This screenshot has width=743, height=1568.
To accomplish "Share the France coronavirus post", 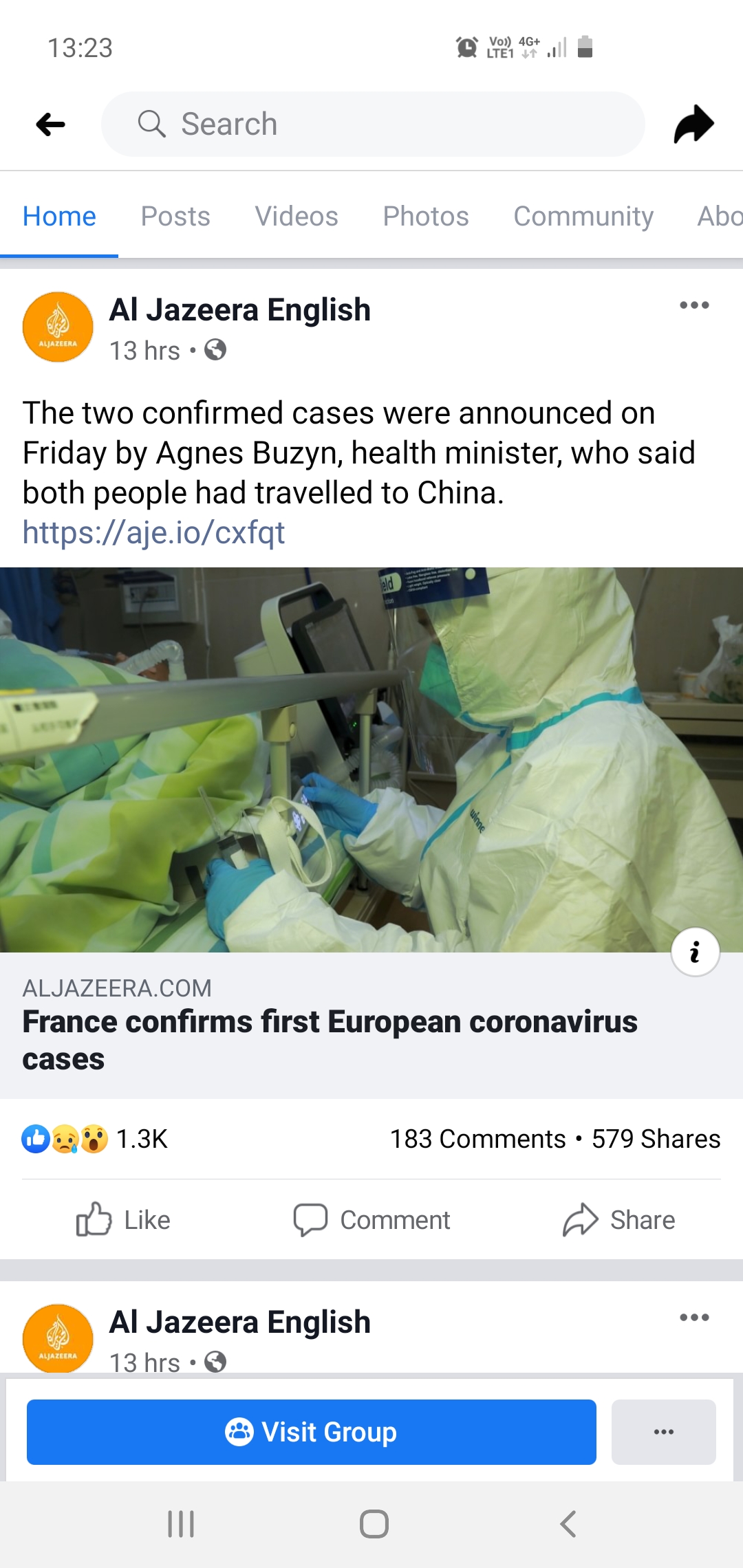I will [x=619, y=1220].
